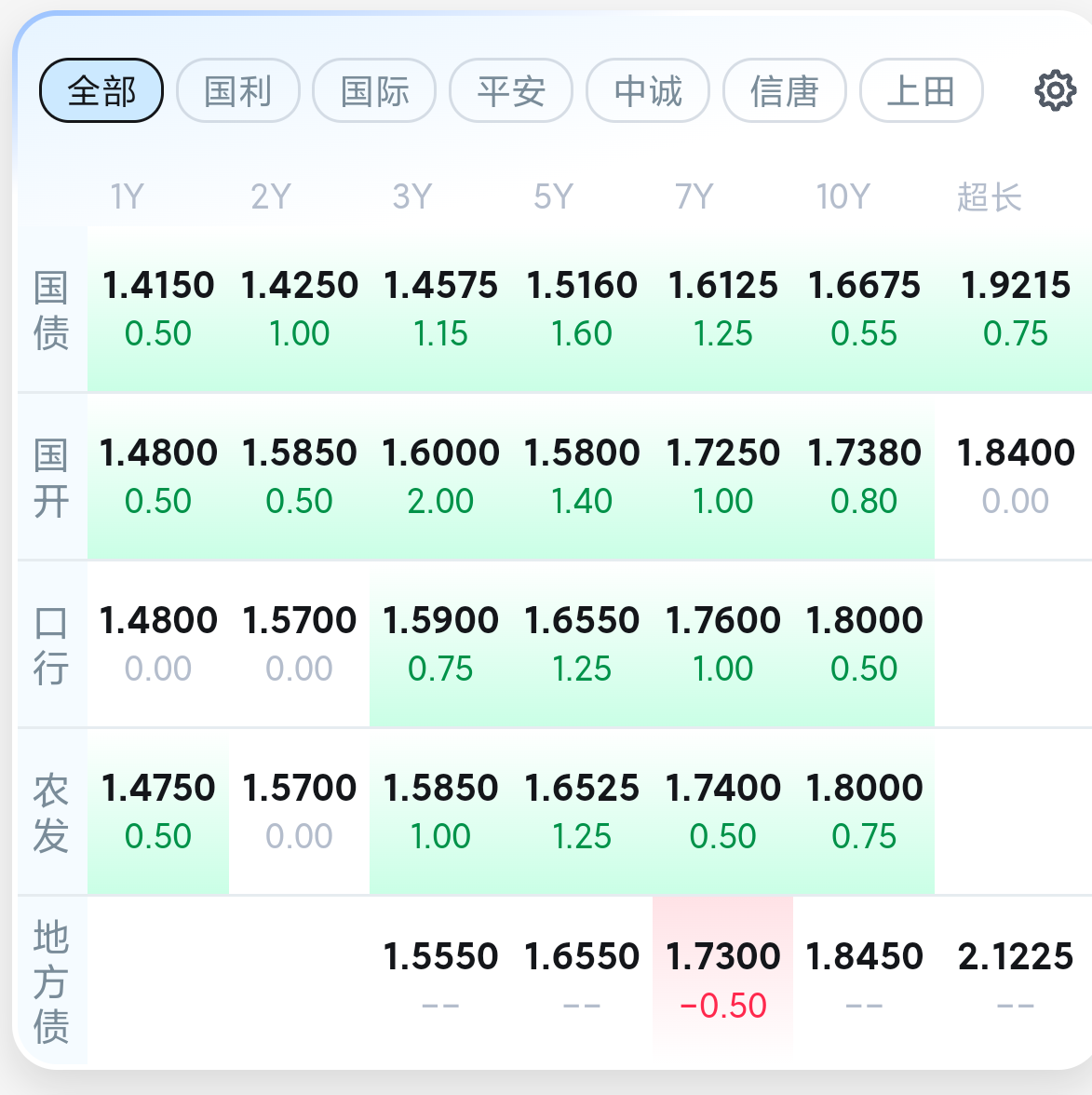Select the 上田 institution filter
This screenshot has width=1092, height=1095.
pyautogui.click(x=920, y=90)
